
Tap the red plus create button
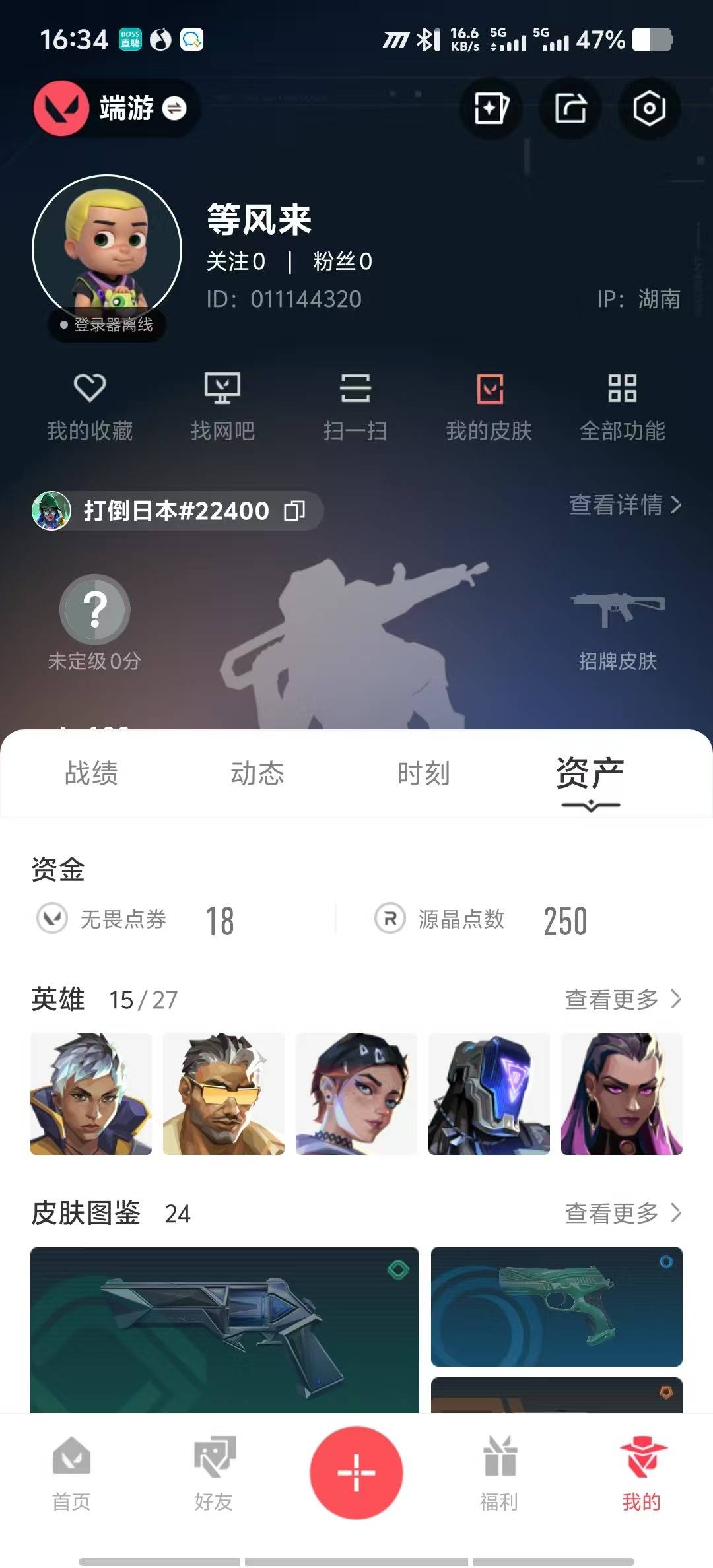356,1473
